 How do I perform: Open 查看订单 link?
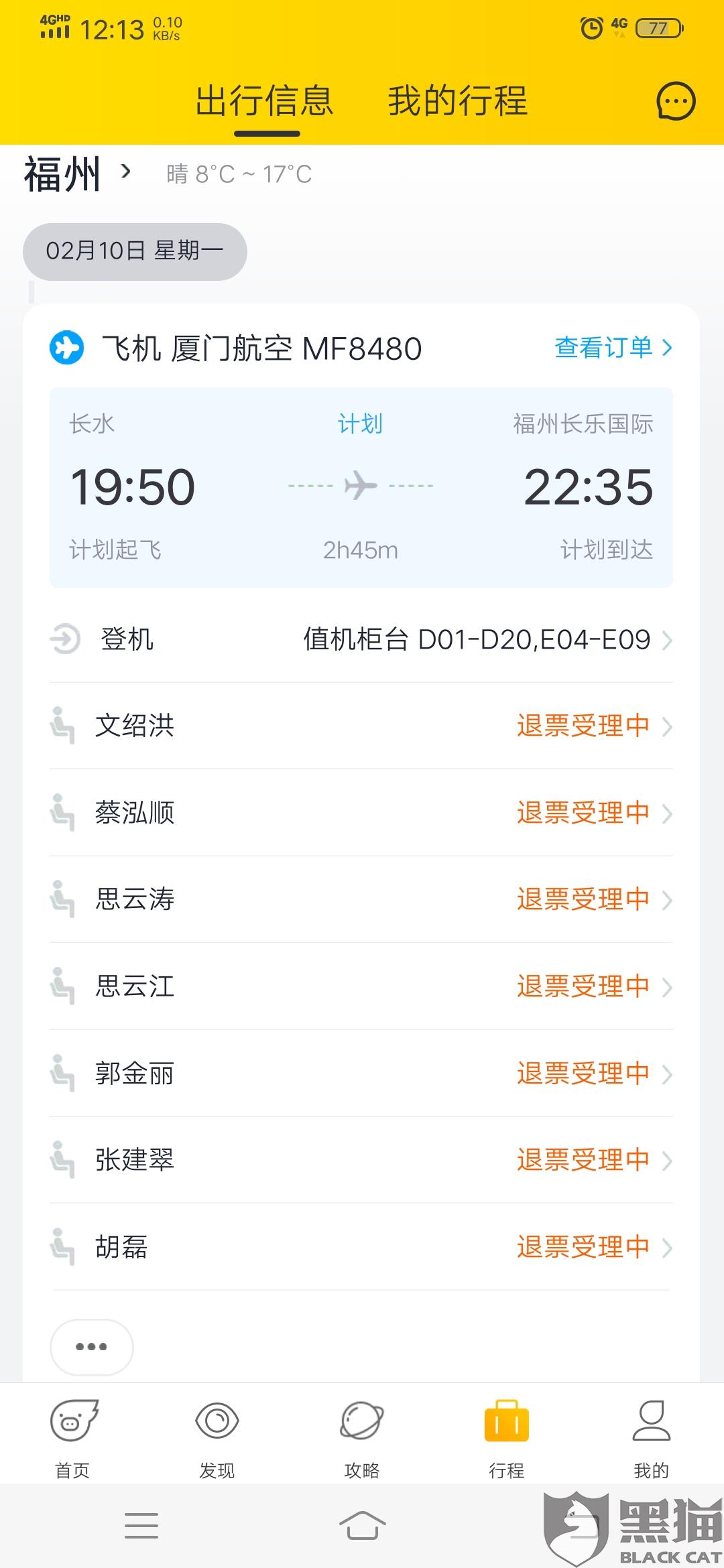point(612,348)
